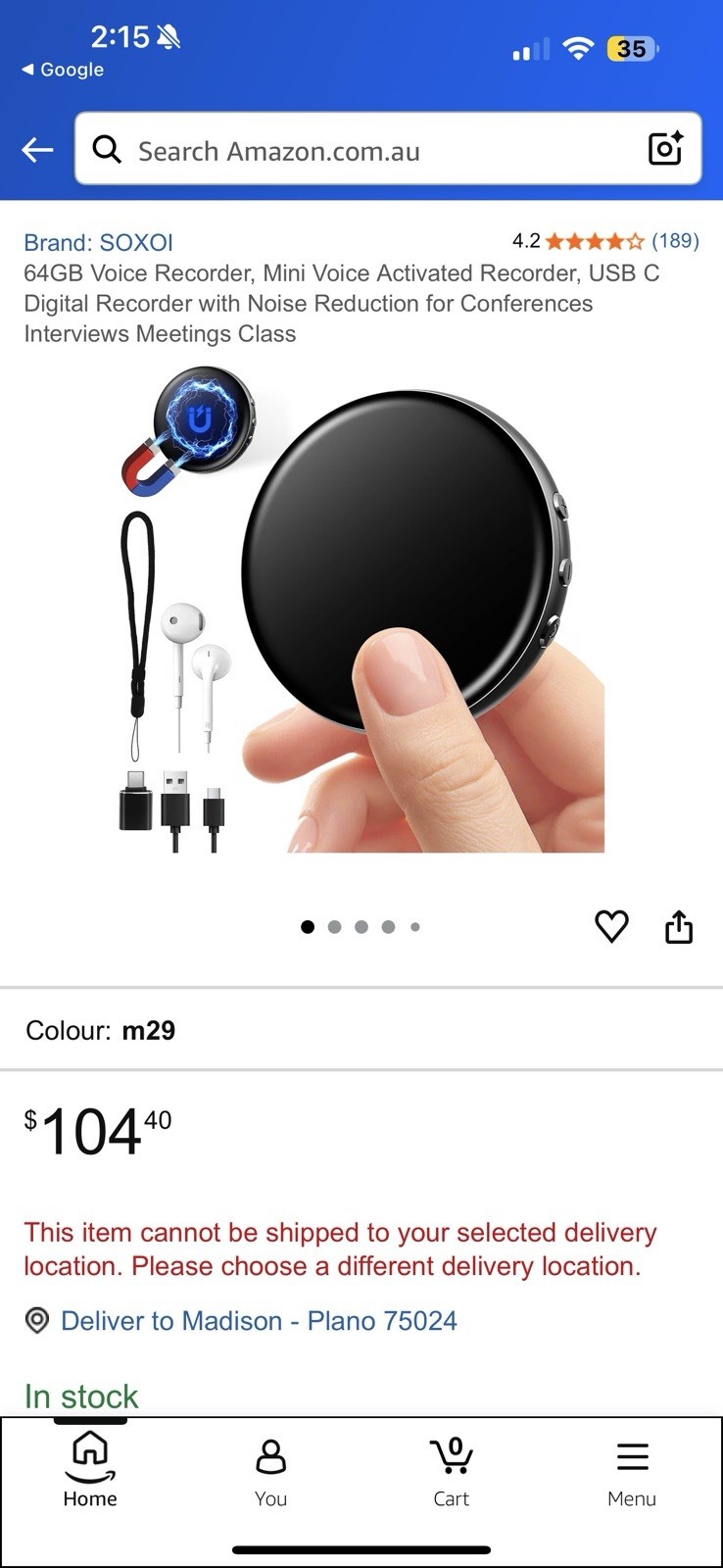Open the Brand: SOXOI link
This screenshot has width=723, height=1568.
click(x=98, y=242)
